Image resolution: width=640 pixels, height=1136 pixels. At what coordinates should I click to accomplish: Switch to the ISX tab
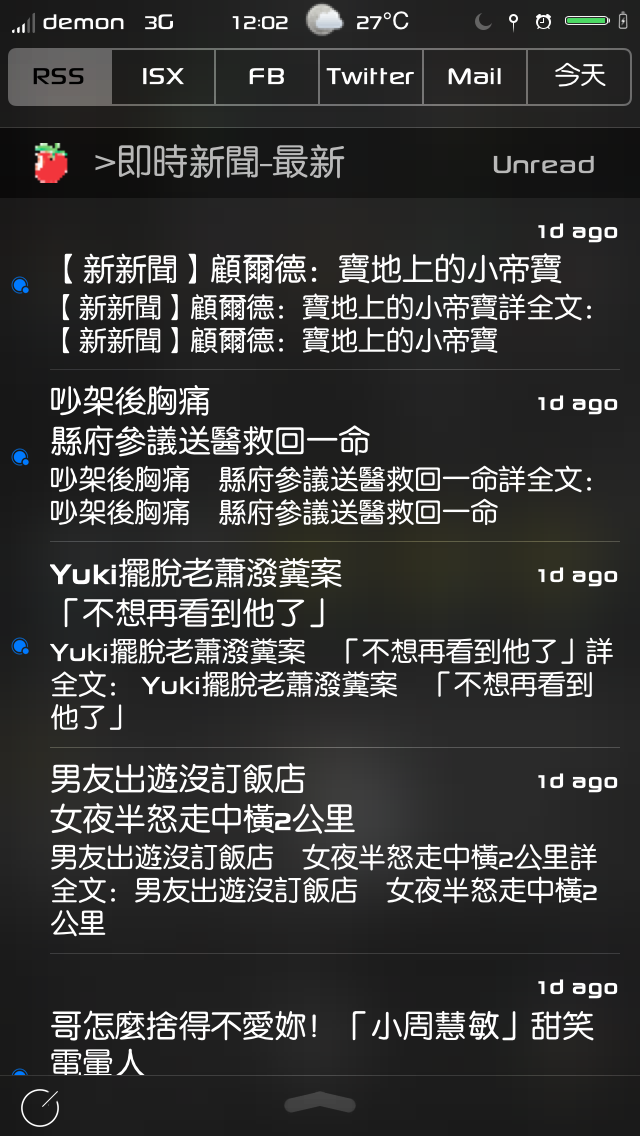tap(163, 77)
